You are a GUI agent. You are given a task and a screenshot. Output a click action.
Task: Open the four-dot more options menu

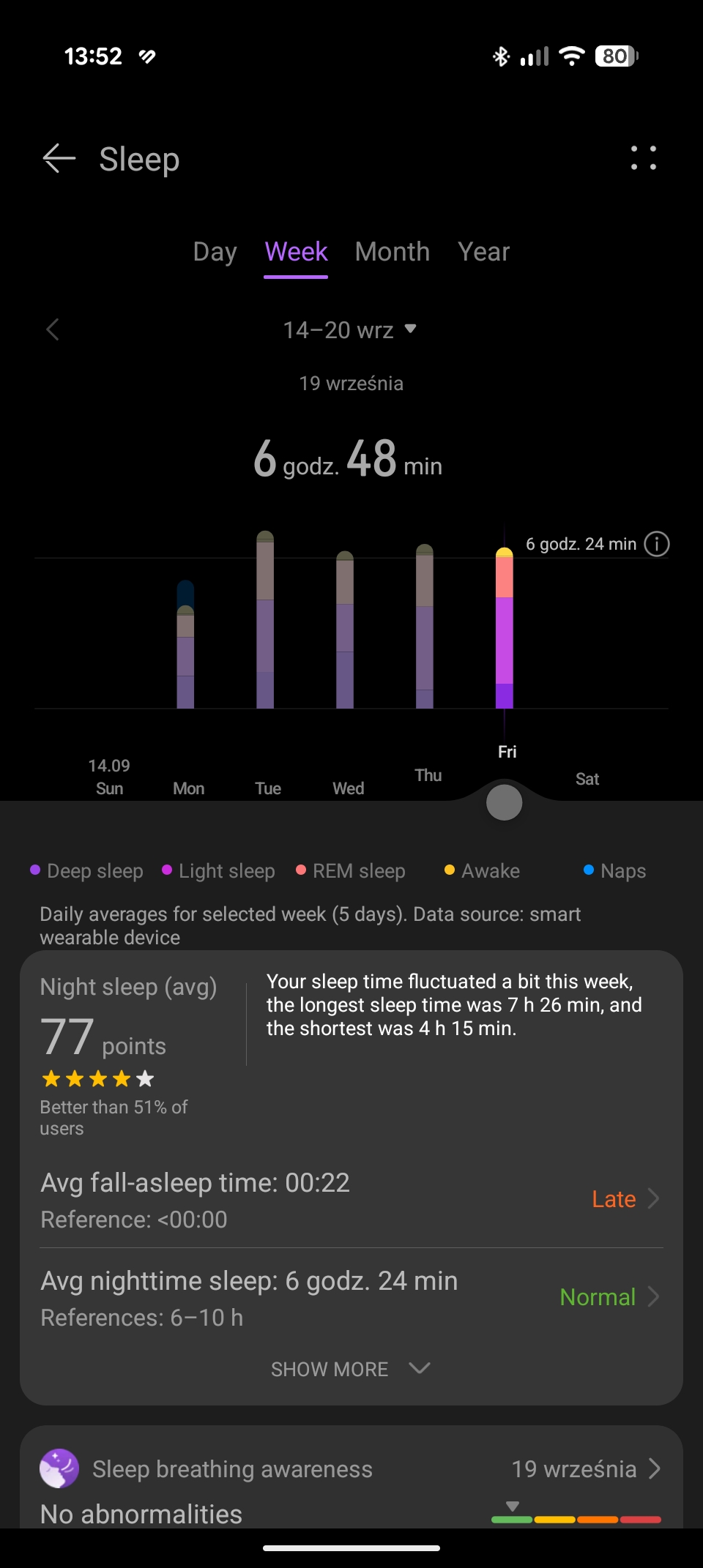pyautogui.click(x=644, y=158)
